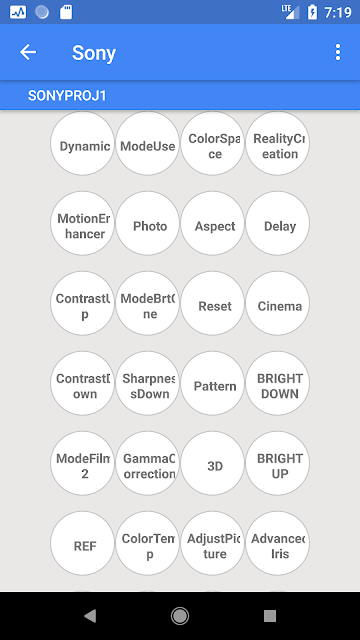
Task: Tap the Advanced Iris button
Action: pos(278,543)
